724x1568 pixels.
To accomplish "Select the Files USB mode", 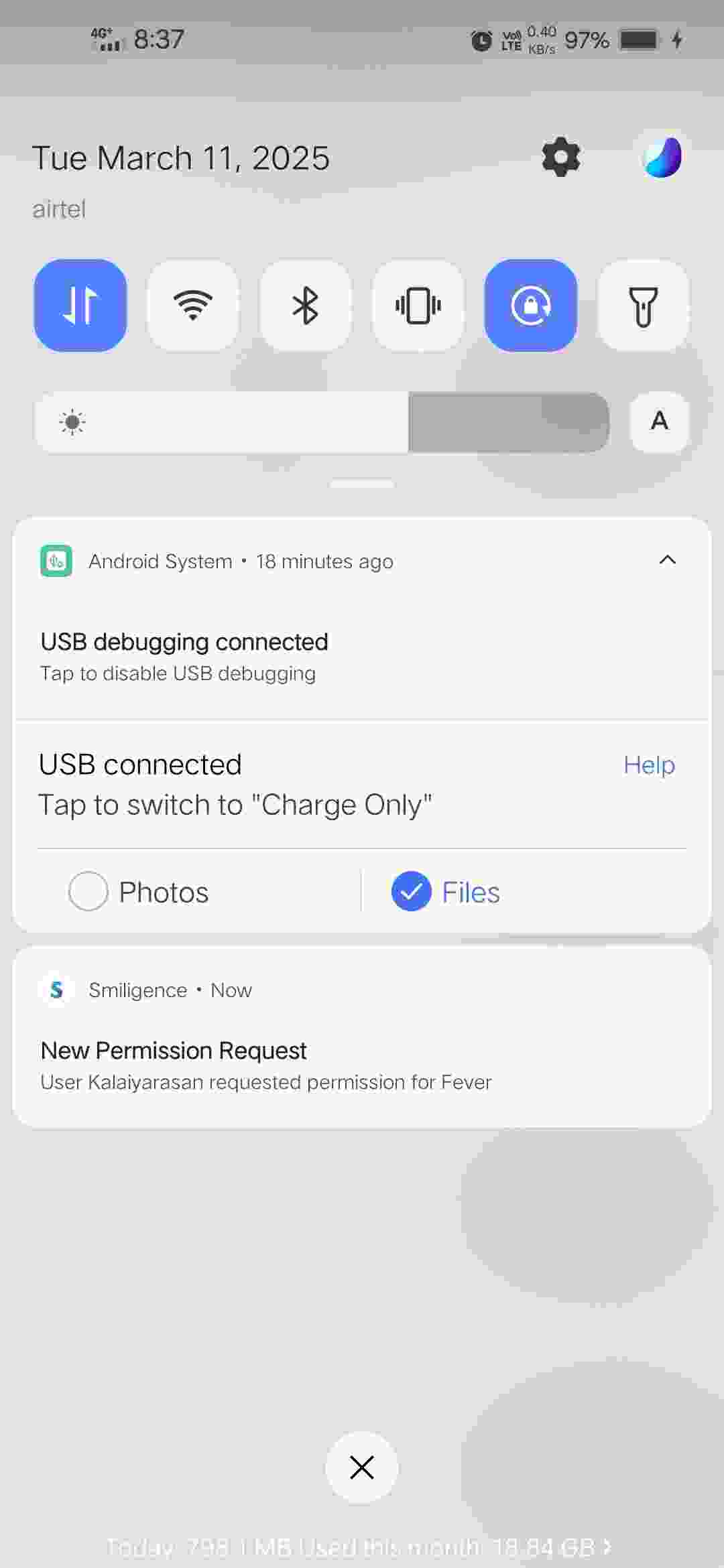I will pyautogui.click(x=446, y=892).
